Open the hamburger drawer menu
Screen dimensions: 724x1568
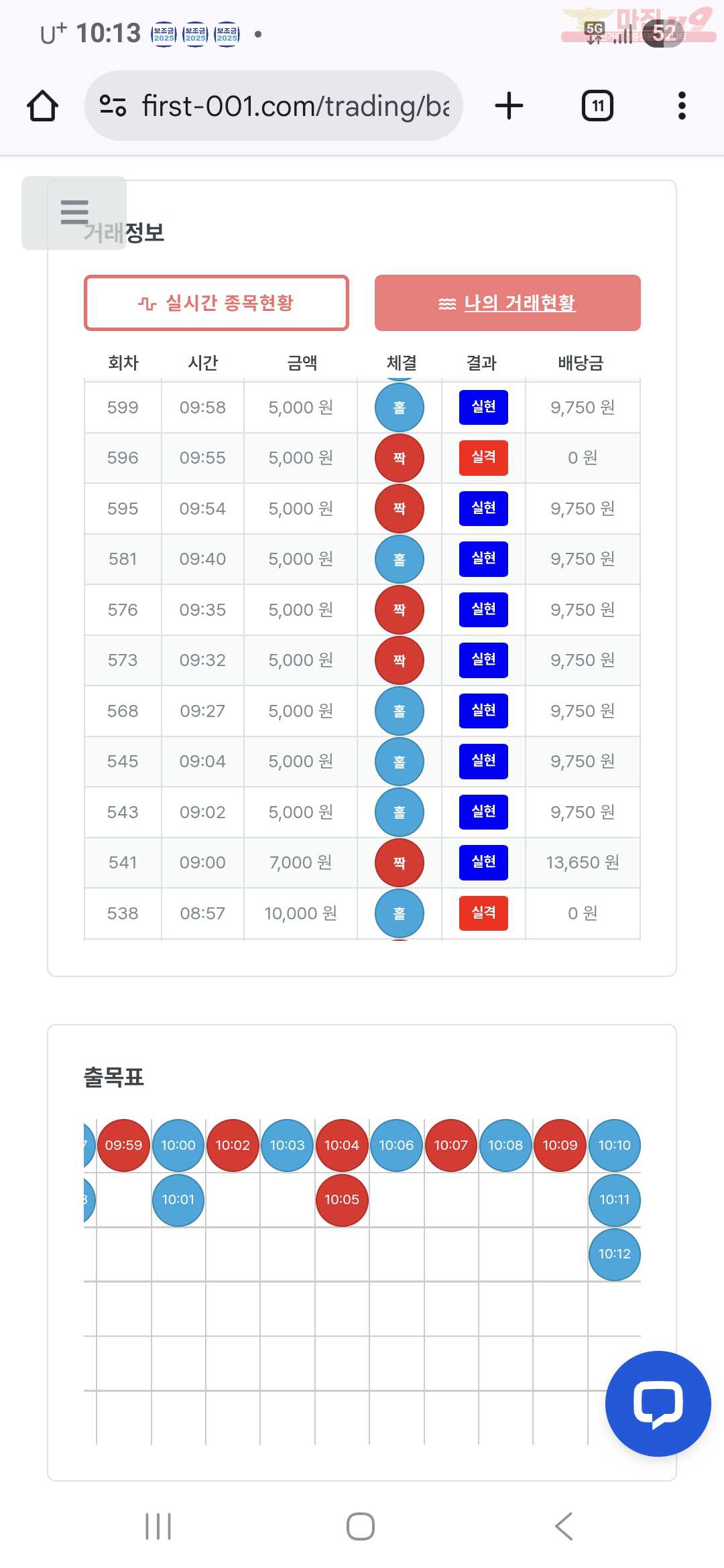pos(74,212)
